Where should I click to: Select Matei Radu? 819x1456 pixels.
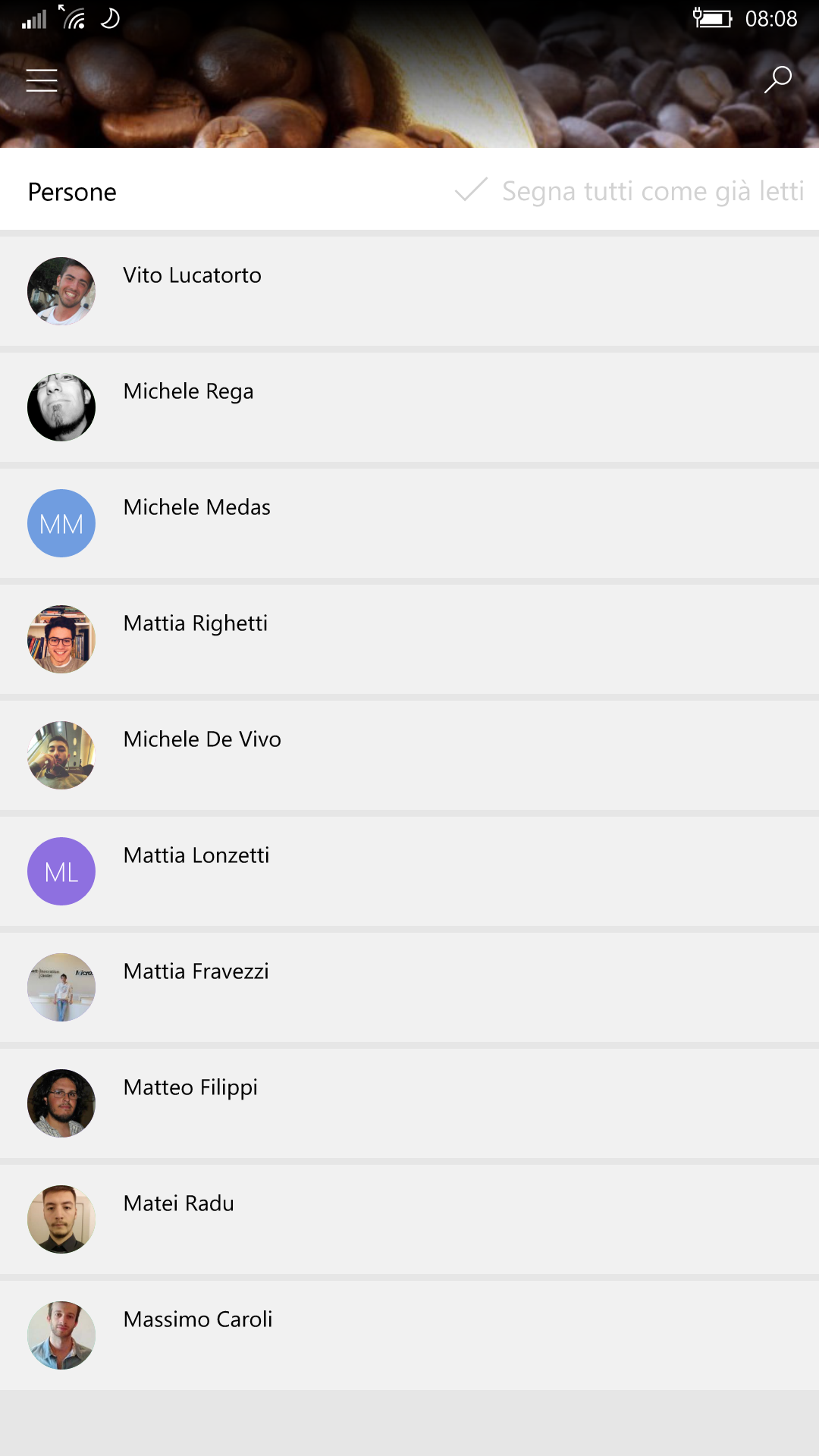(x=409, y=1219)
